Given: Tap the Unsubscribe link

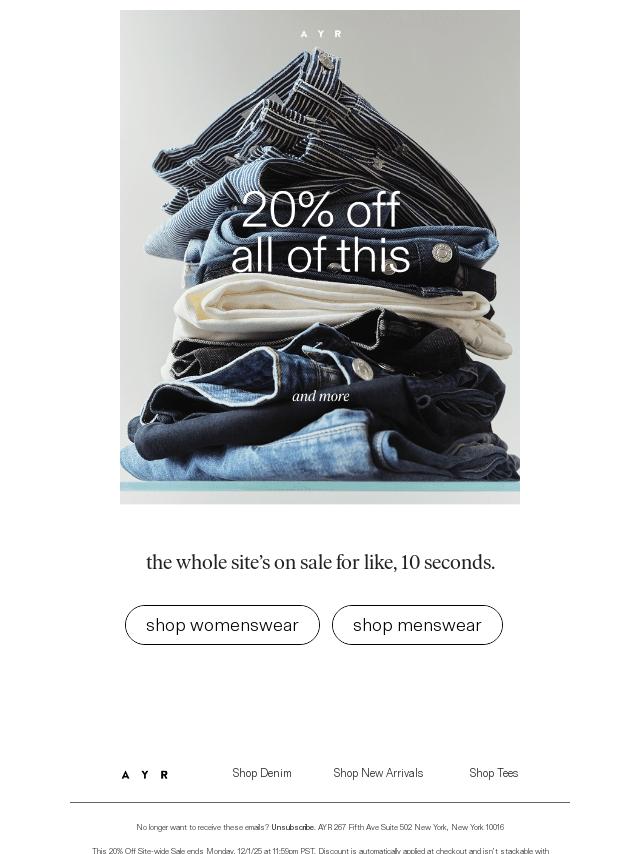Looking at the screenshot, I should point(293,828).
